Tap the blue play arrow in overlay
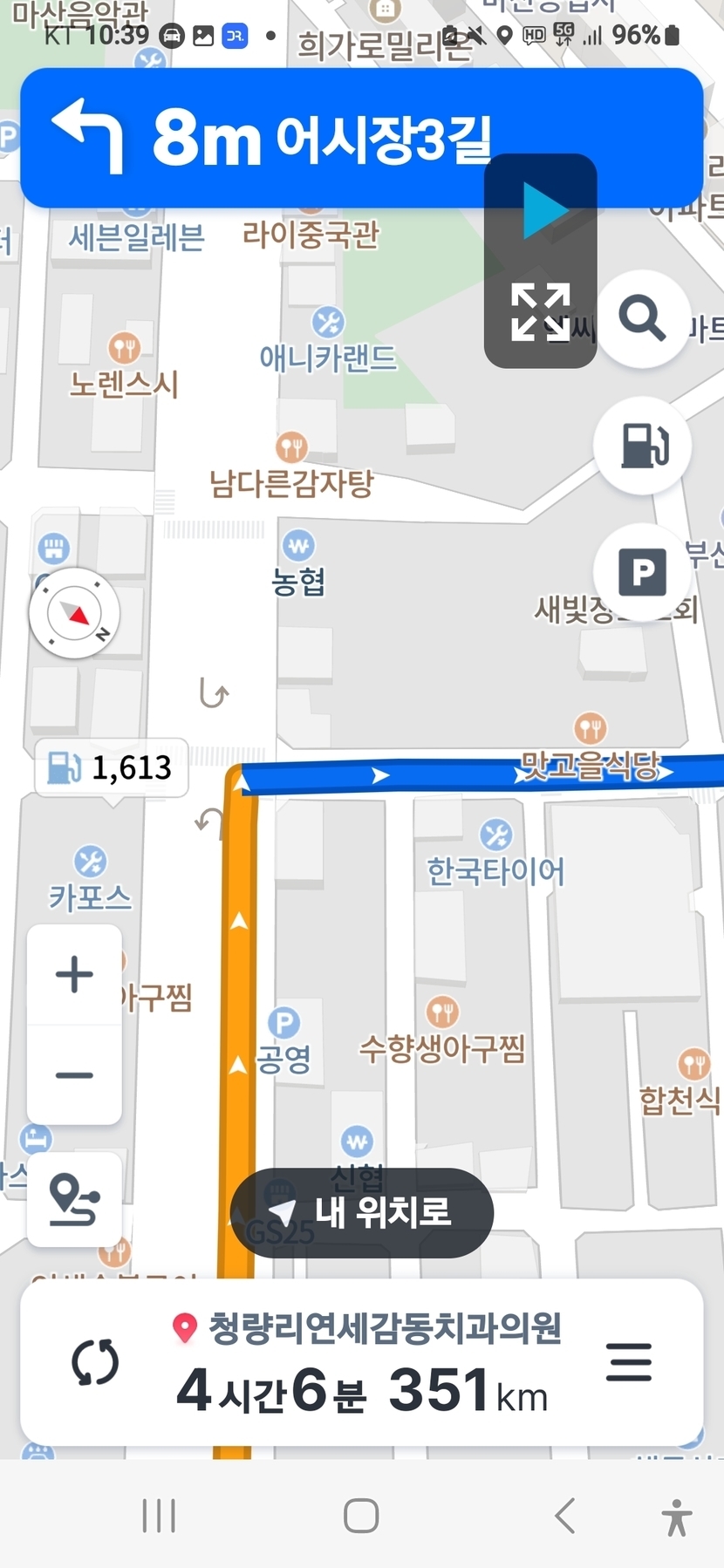 click(x=544, y=211)
